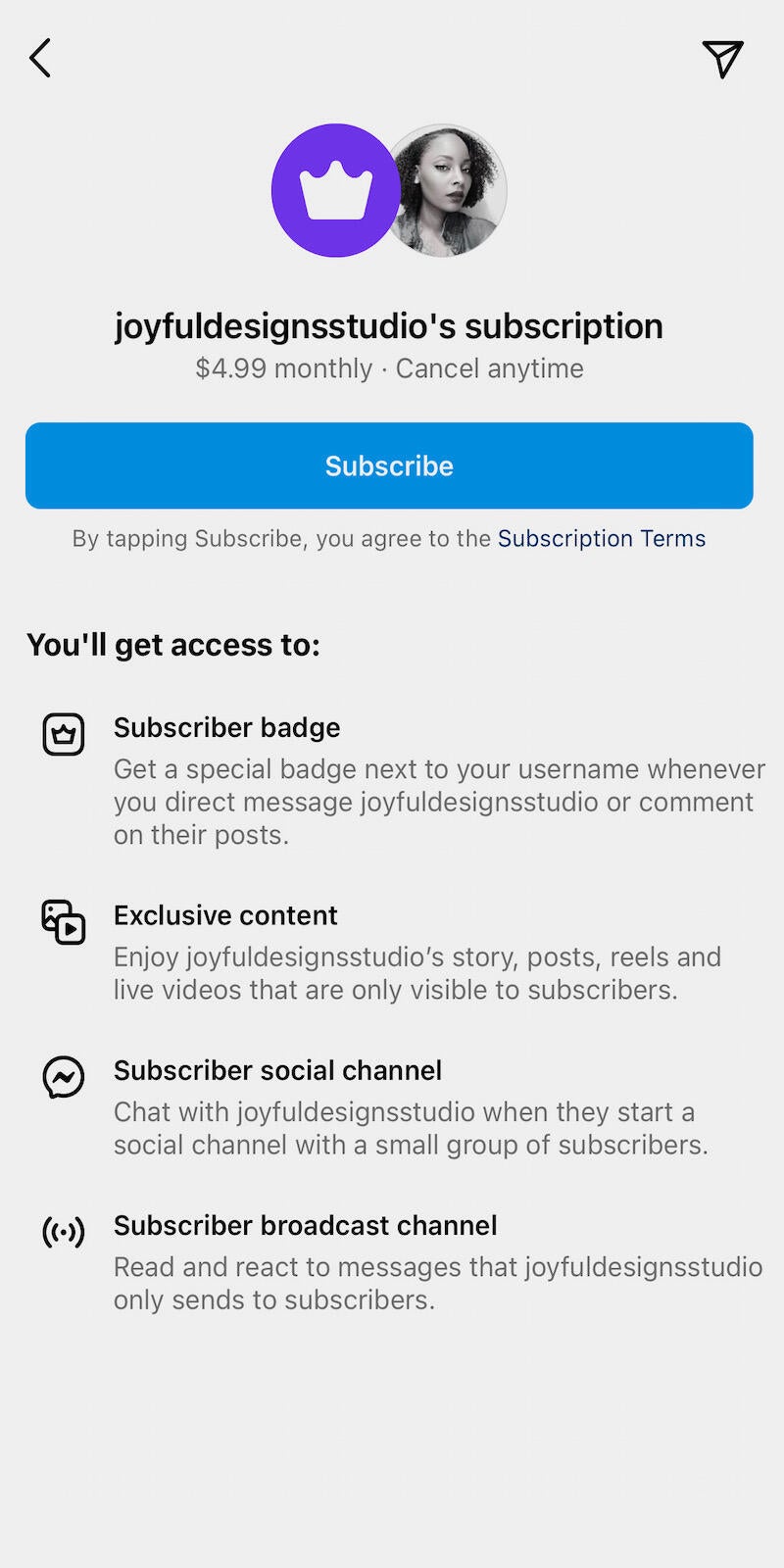Open the Subscription Terms link
The height and width of the screenshot is (1568, 784).
click(602, 538)
